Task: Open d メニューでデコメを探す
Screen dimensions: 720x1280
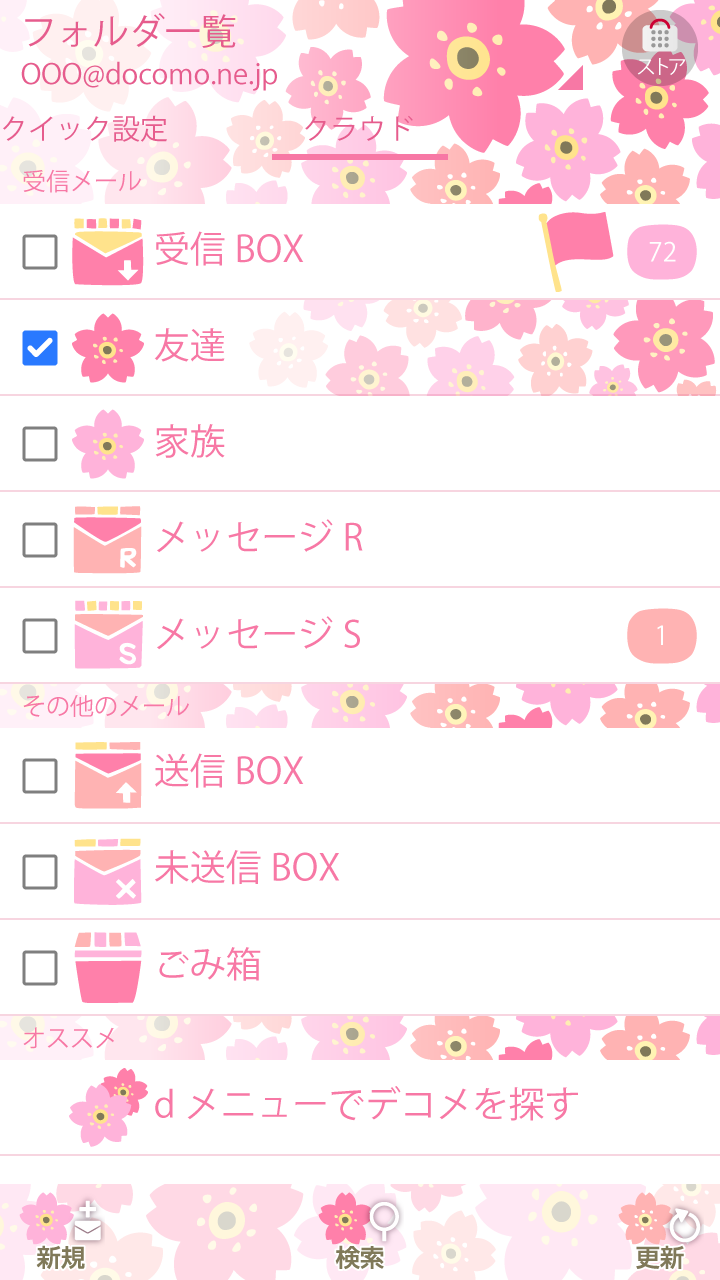Action: click(366, 1105)
